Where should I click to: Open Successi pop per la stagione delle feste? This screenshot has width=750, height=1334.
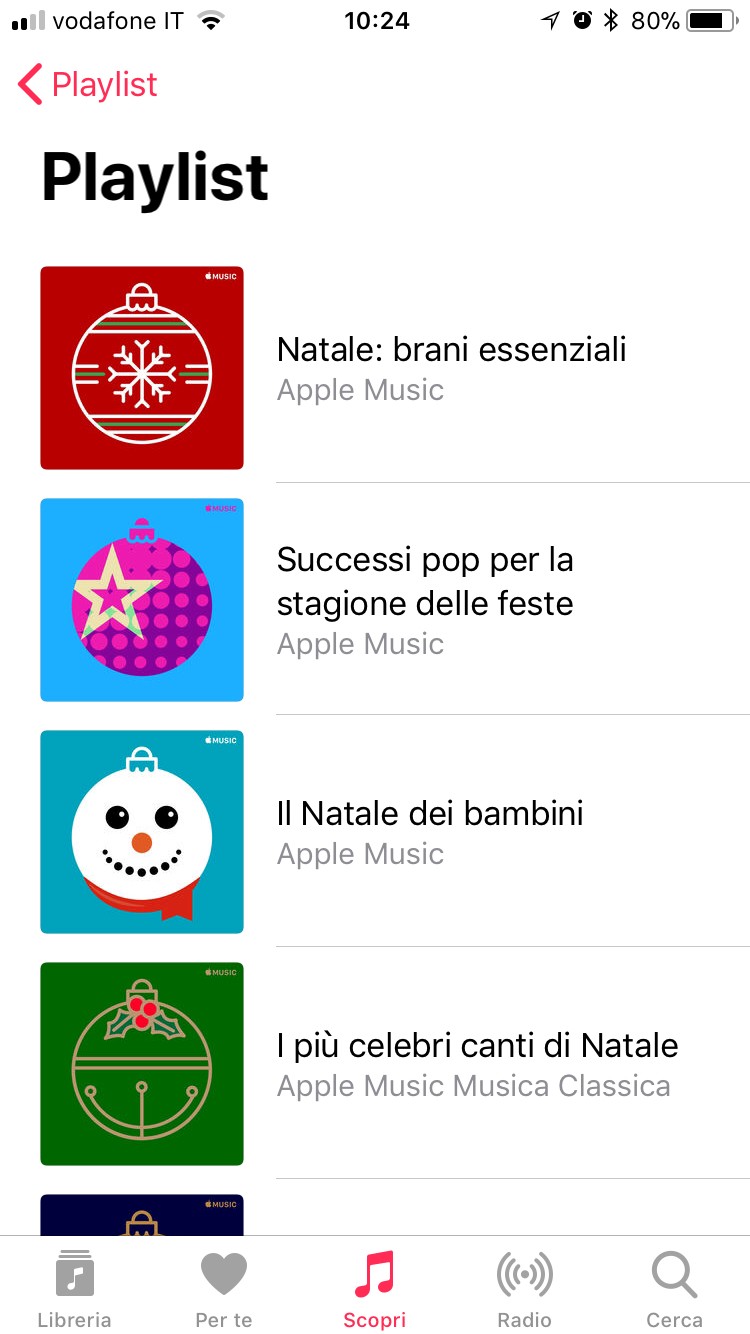click(x=425, y=600)
